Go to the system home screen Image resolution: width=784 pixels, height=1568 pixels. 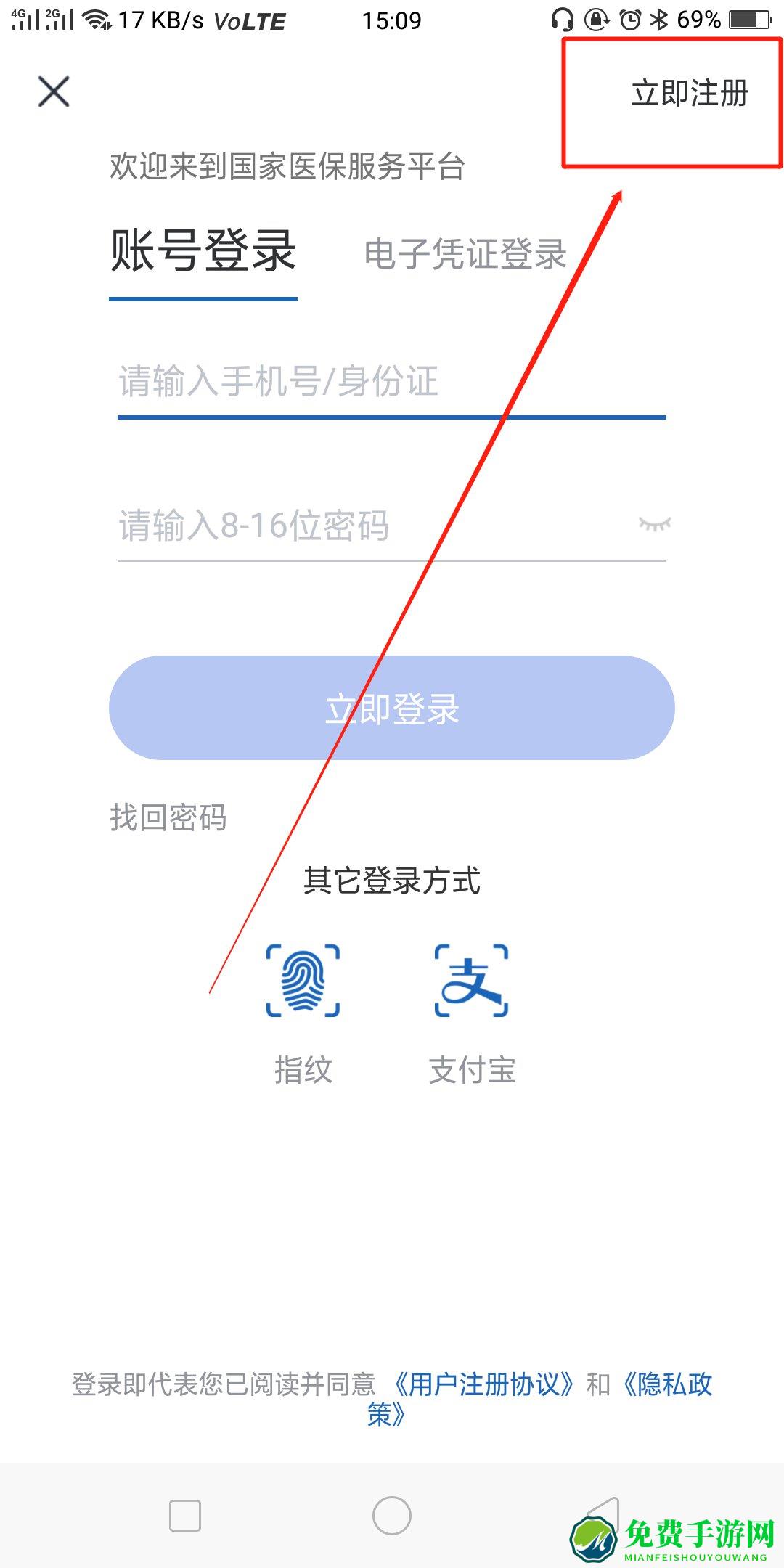tap(392, 1516)
